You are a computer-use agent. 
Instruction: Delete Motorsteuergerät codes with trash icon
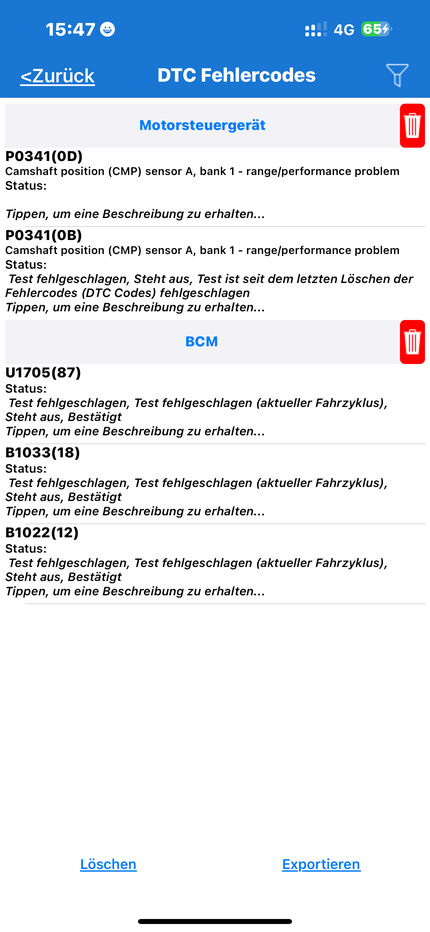[412, 125]
